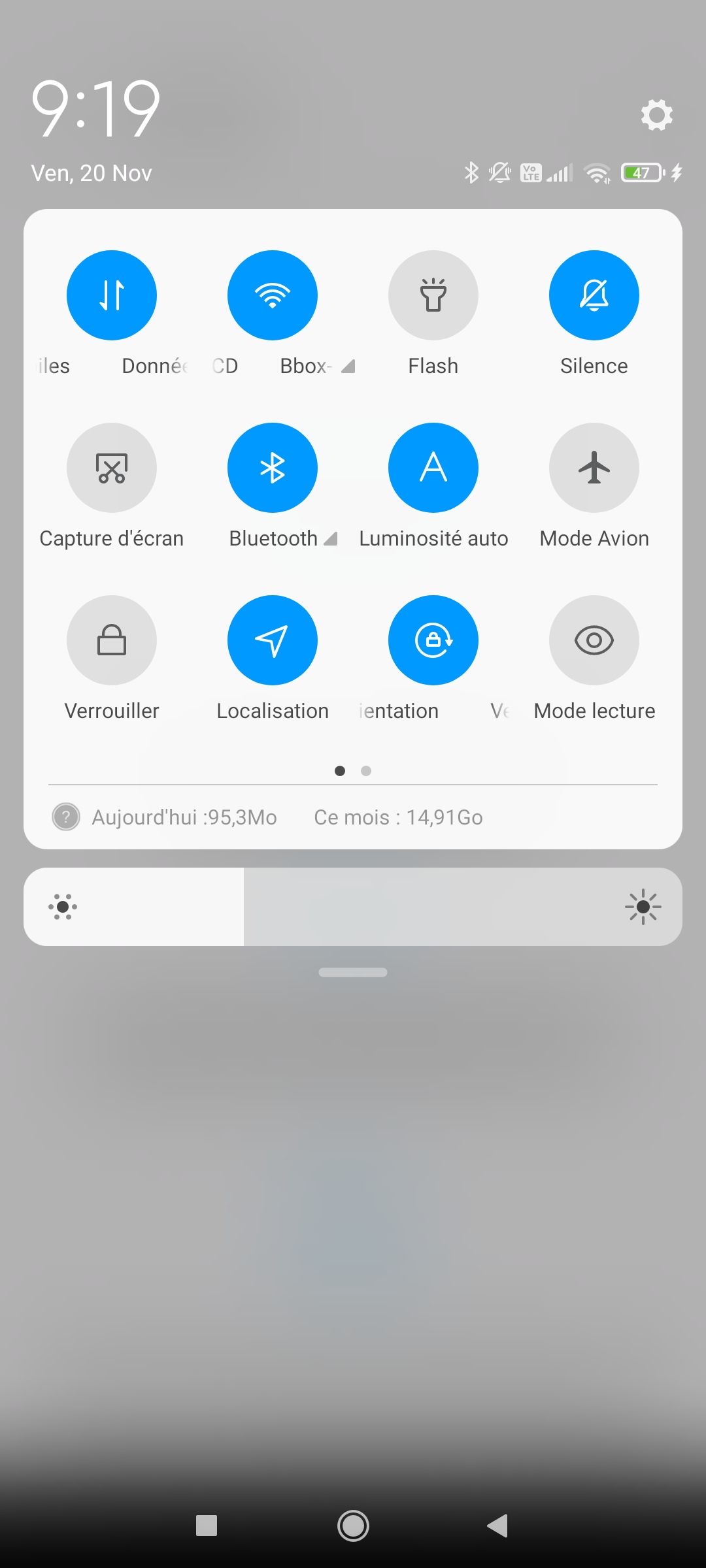Screen dimensions: 706x1568
Task: Take a screenshot with Capture d'écran
Action: (x=112, y=468)
